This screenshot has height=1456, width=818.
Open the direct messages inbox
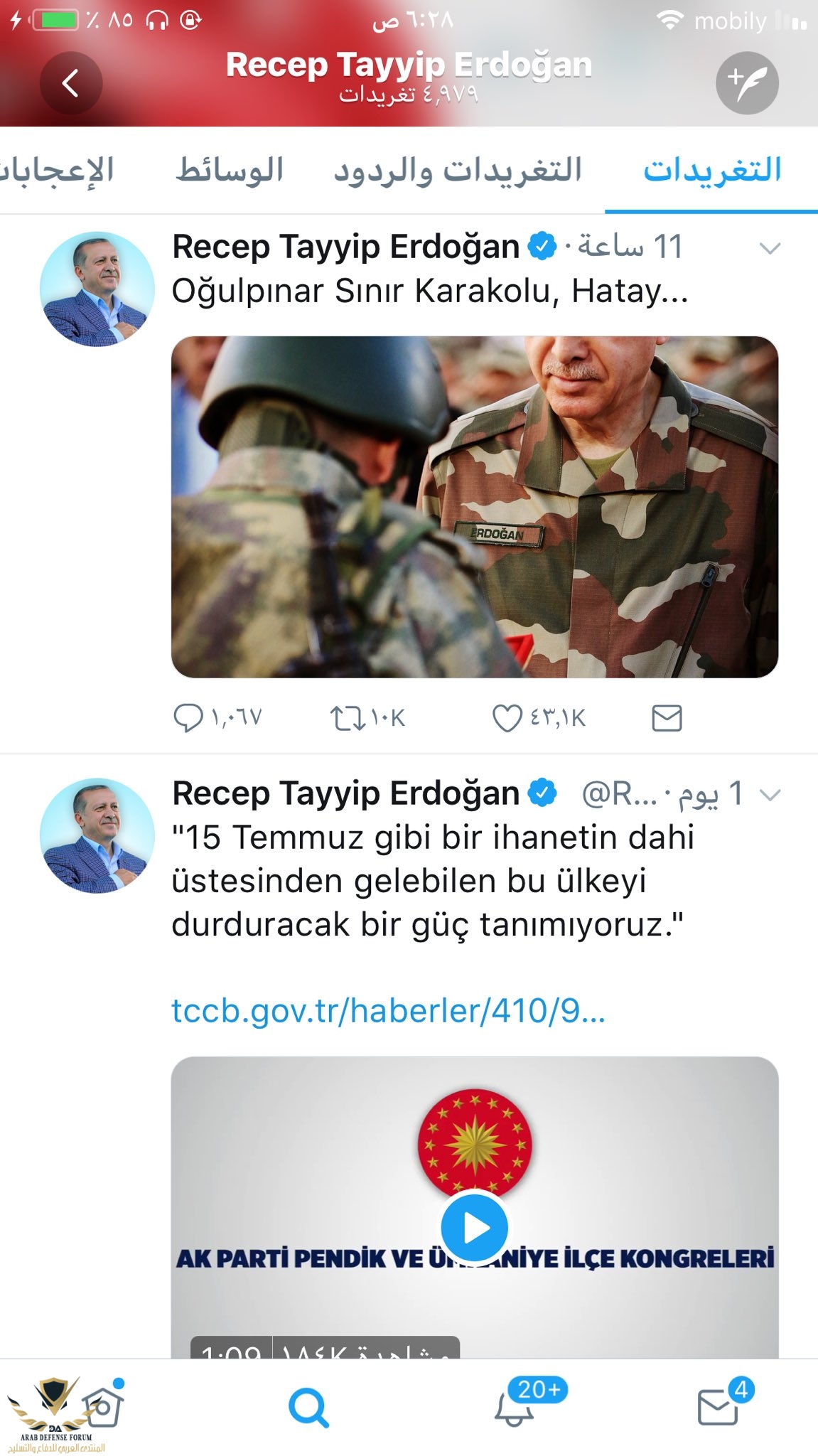coord(718,1407)
